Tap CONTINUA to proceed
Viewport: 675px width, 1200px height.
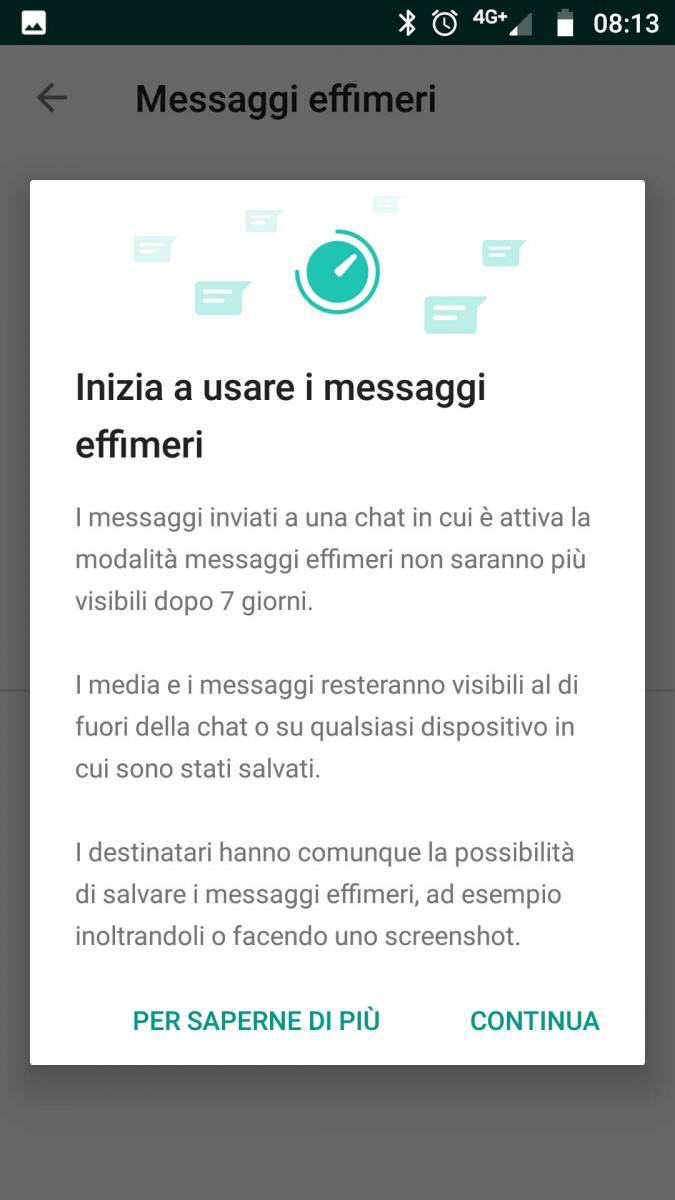coord(534,1020)
